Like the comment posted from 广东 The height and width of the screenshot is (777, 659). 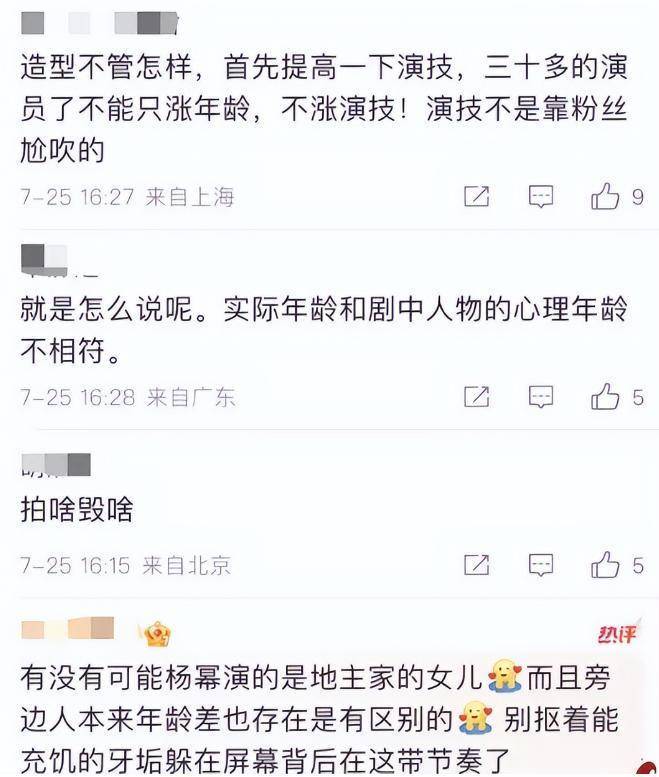coord(606,397)
